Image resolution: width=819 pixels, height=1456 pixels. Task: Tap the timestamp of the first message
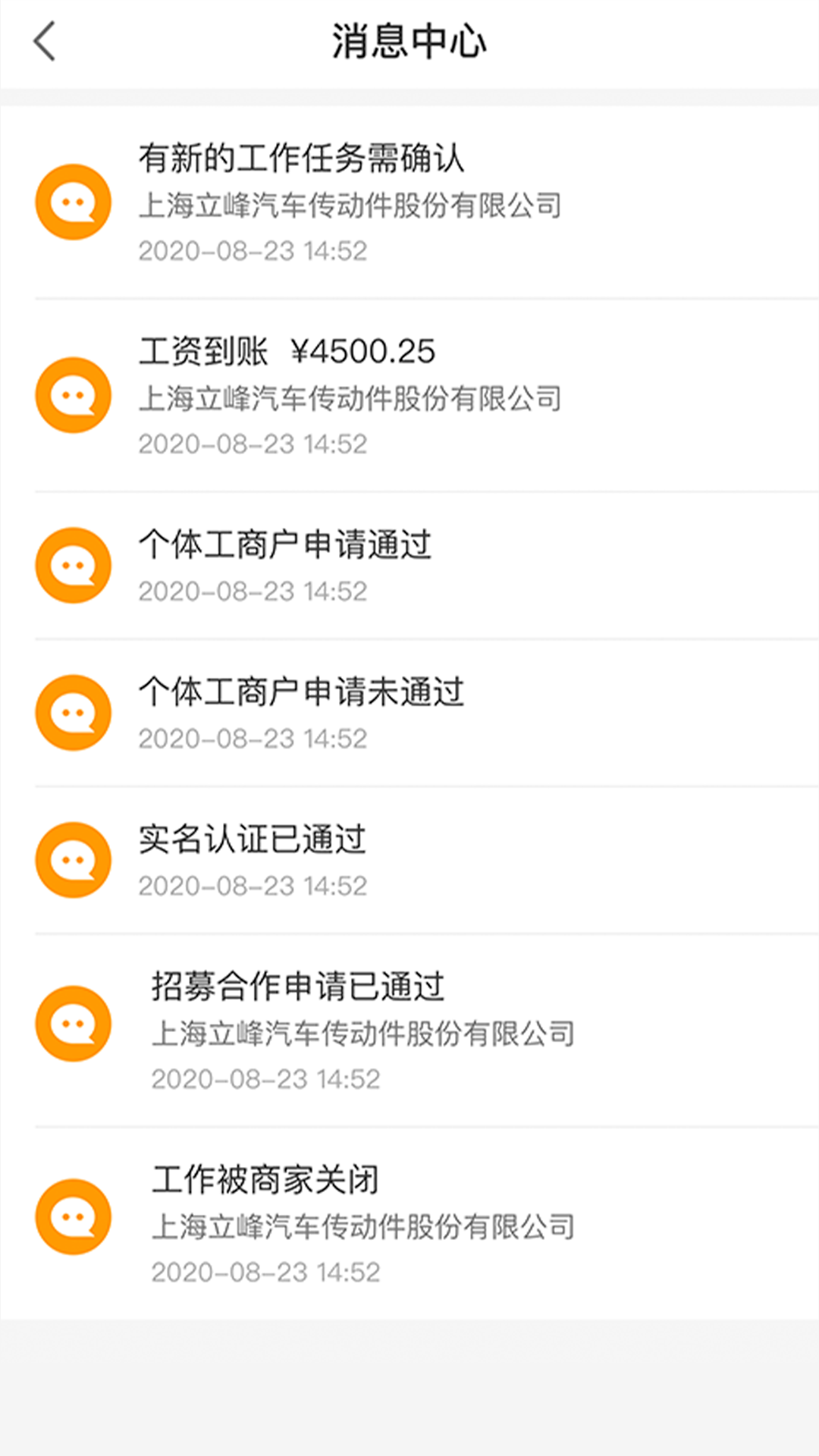tap(253, 250)
